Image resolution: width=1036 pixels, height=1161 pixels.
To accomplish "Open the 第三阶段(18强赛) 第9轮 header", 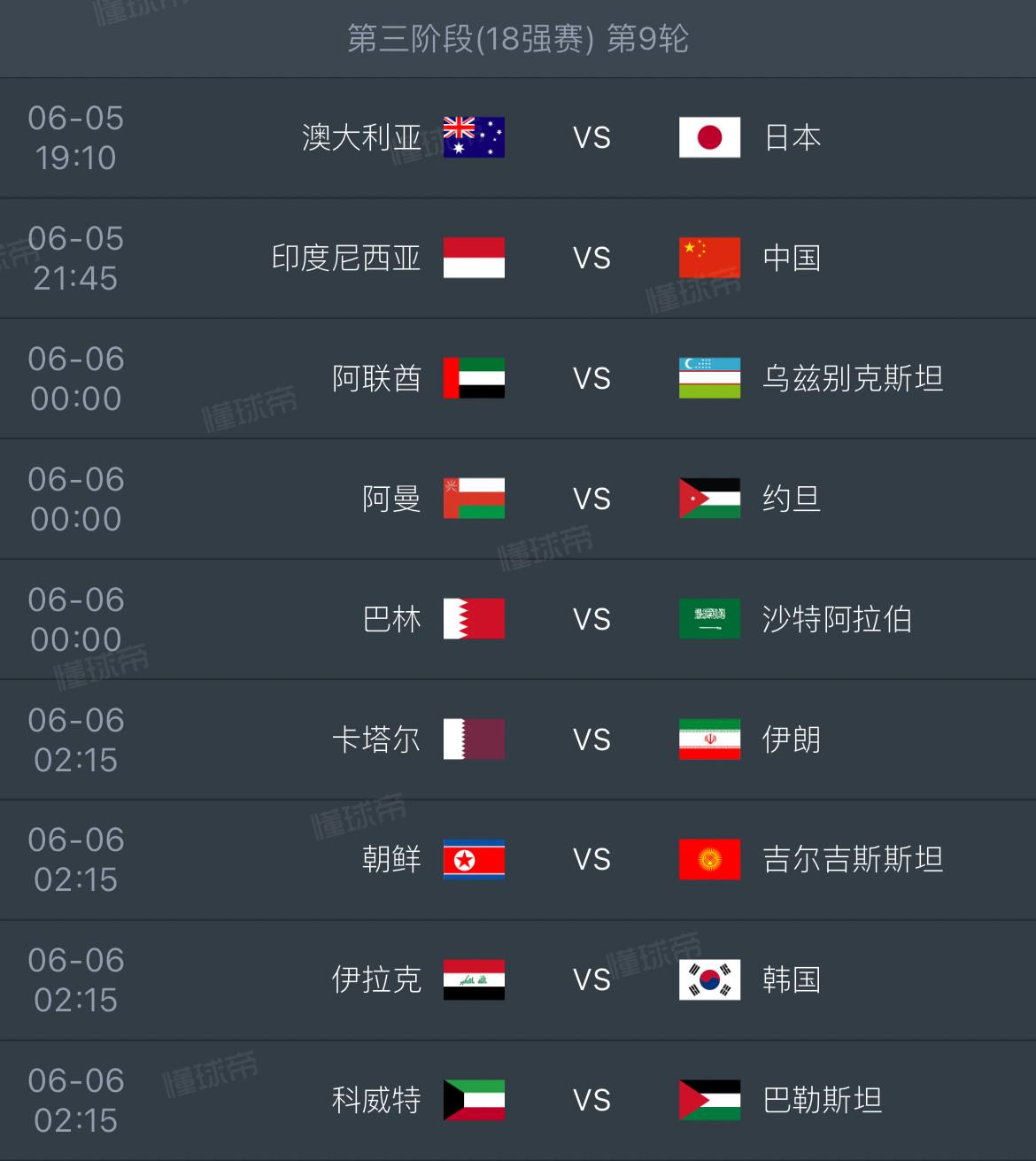I will [518, 38].
